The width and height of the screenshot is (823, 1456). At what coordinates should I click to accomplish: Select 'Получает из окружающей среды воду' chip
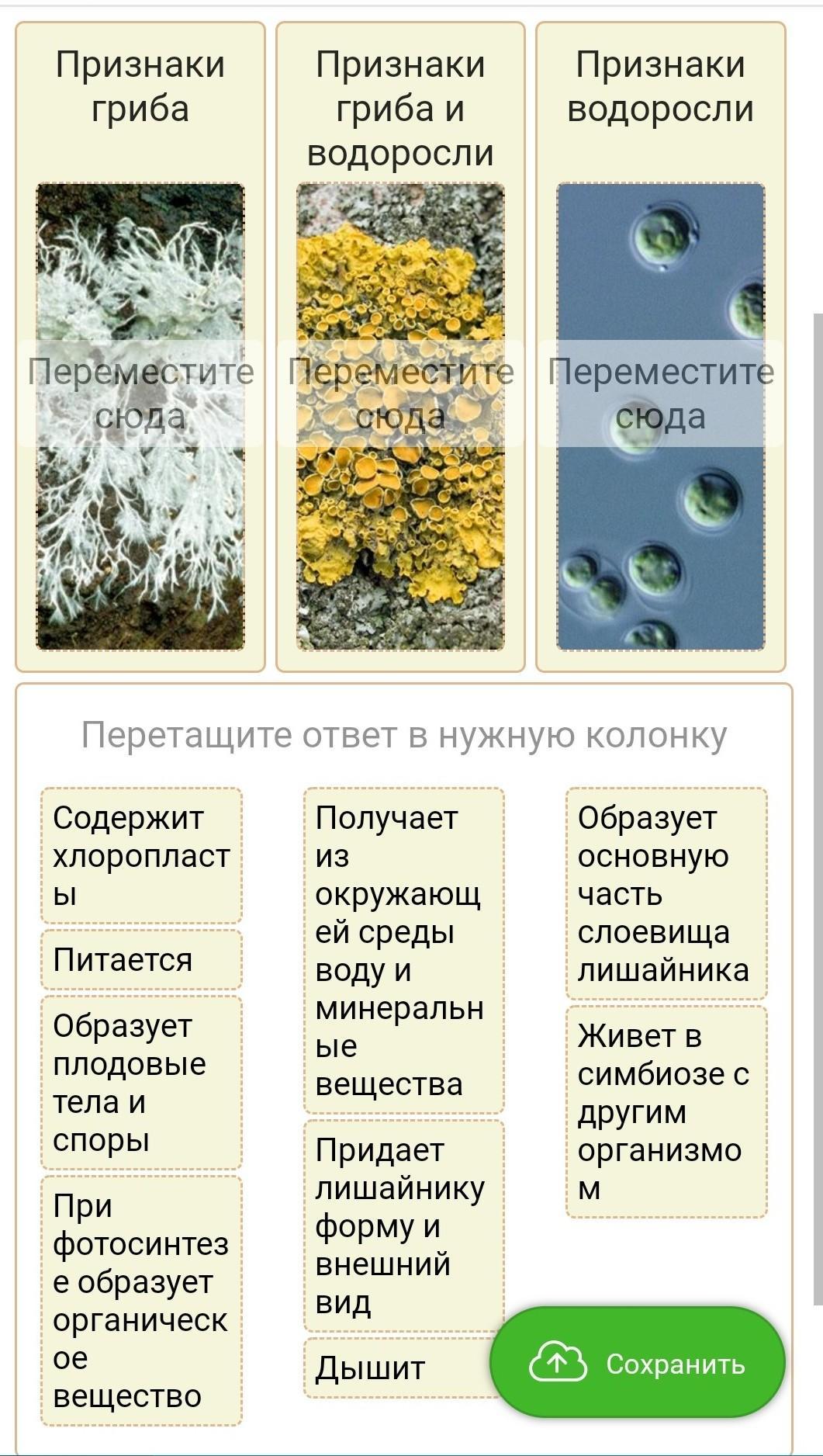tap(403, 951)
